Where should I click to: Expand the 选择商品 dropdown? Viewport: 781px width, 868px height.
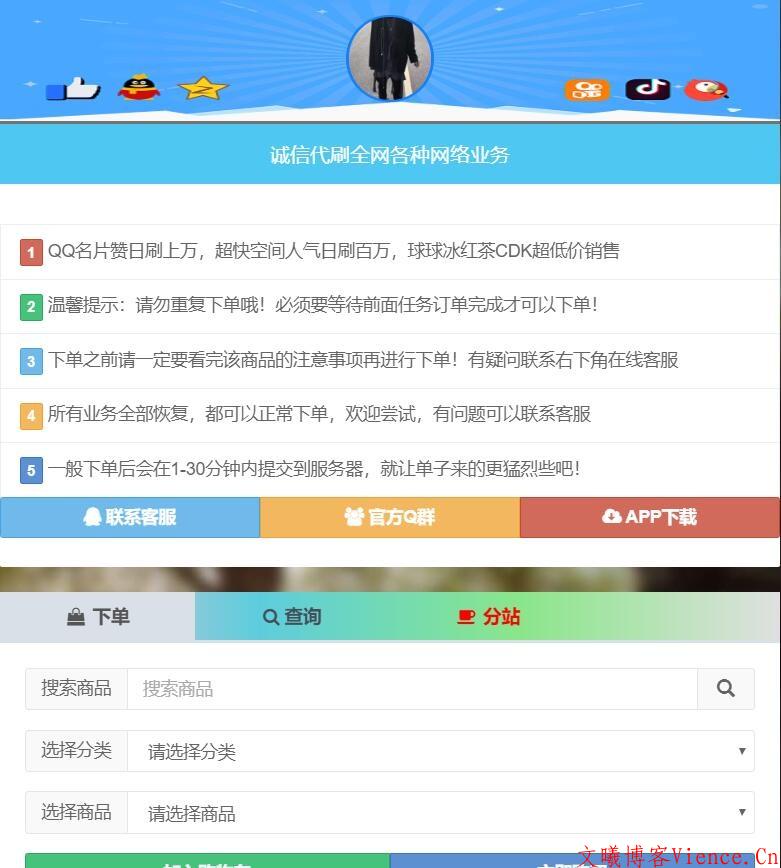(440, 814)
